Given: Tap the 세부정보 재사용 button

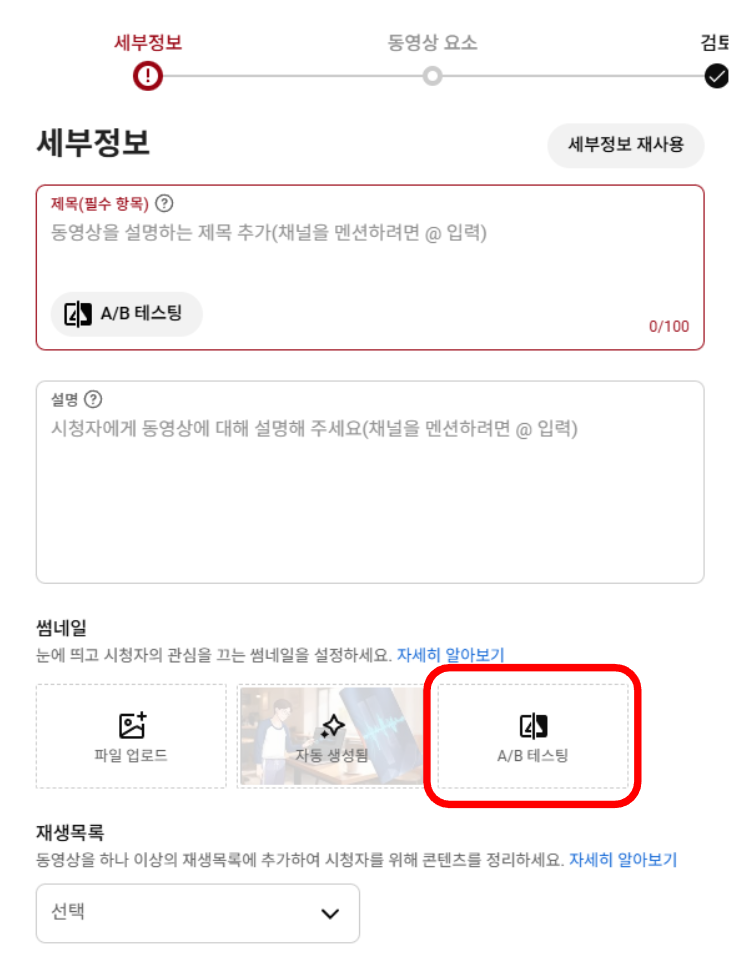Looking at the screenshot, I should coord(626,145).
